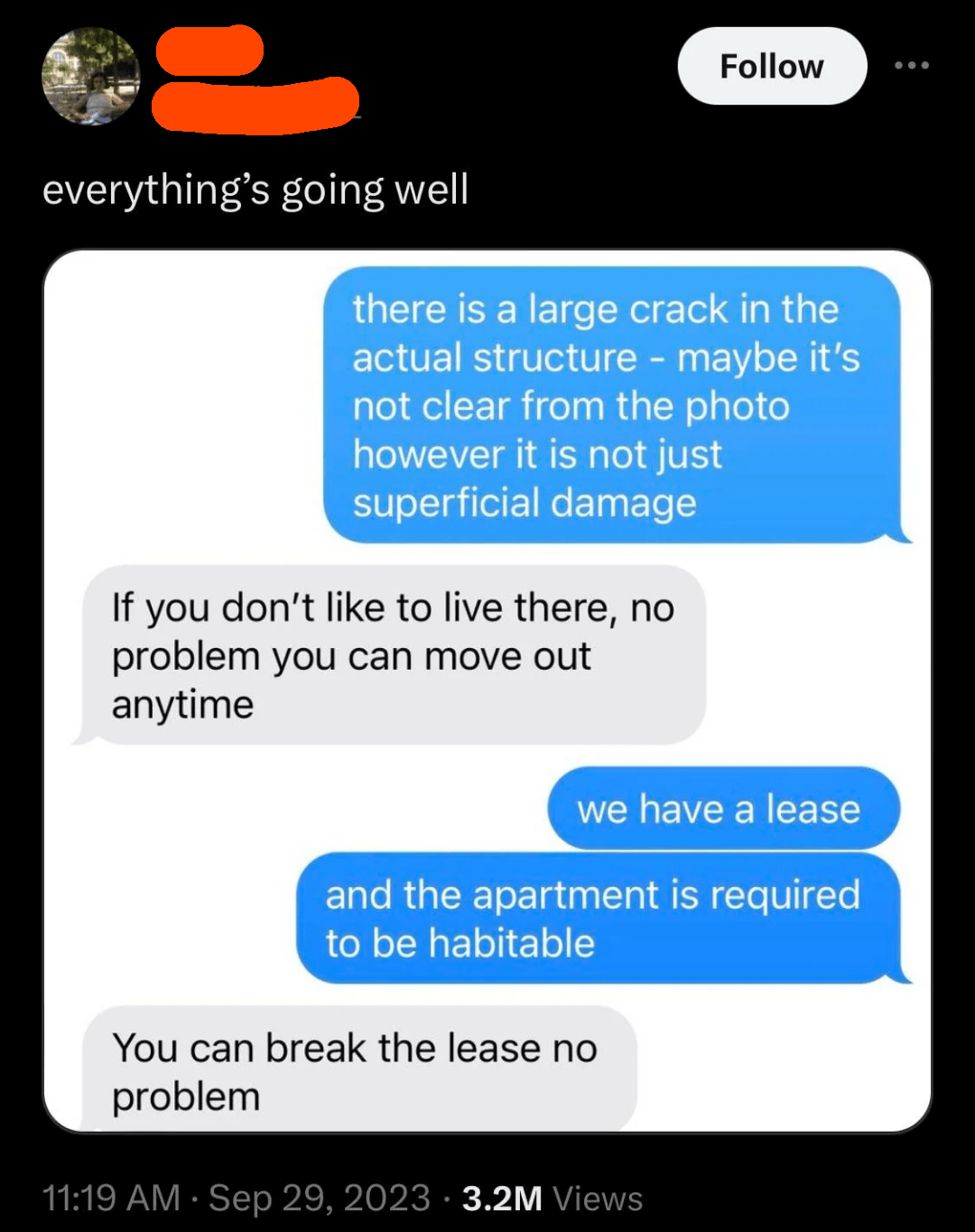The height and width of the screenshot is (1232, 975).
Task: Open the poster's profile picture
Action: [91, 77]
